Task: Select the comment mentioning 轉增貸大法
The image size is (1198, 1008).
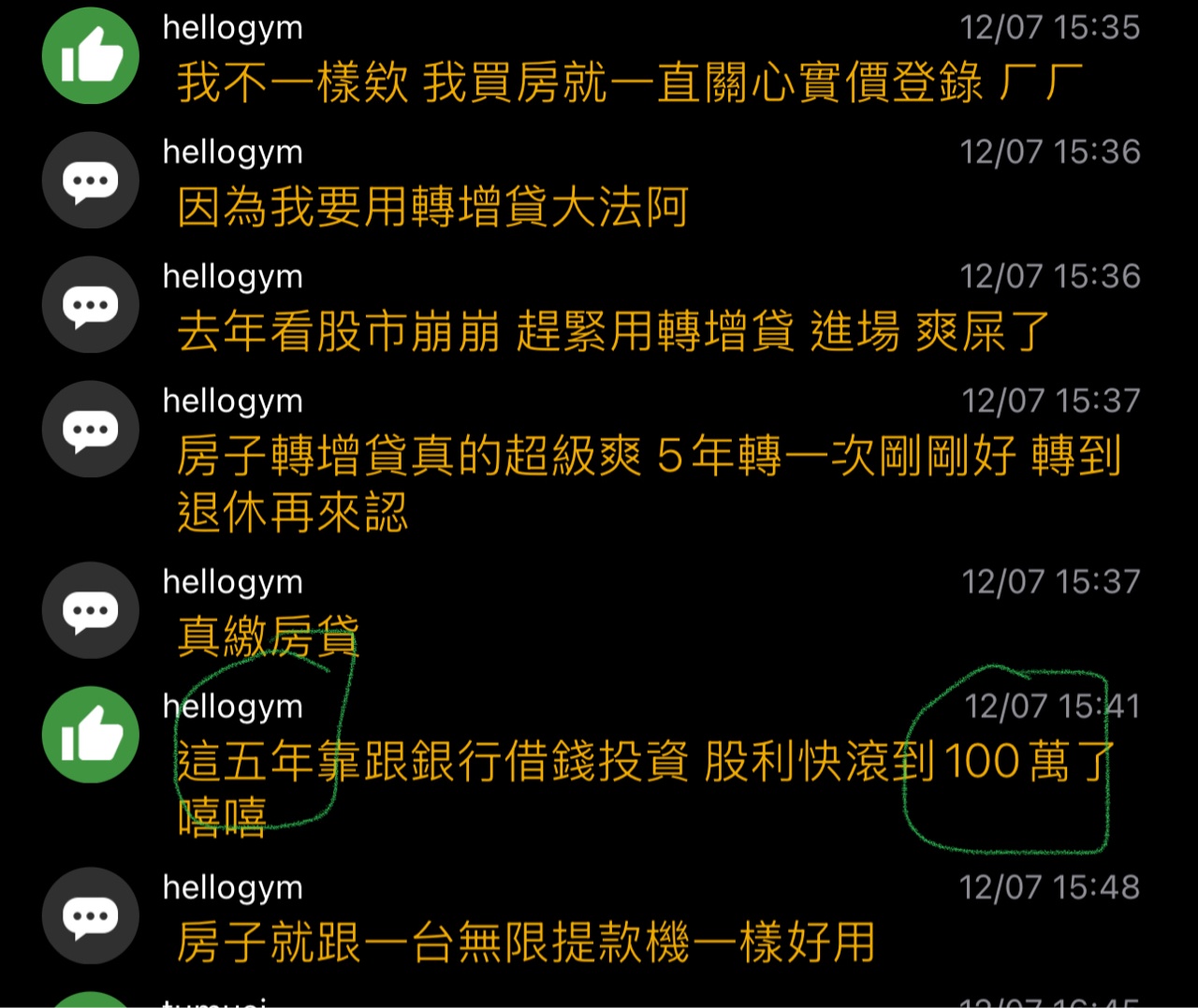Action: click(x=432, y=207)
